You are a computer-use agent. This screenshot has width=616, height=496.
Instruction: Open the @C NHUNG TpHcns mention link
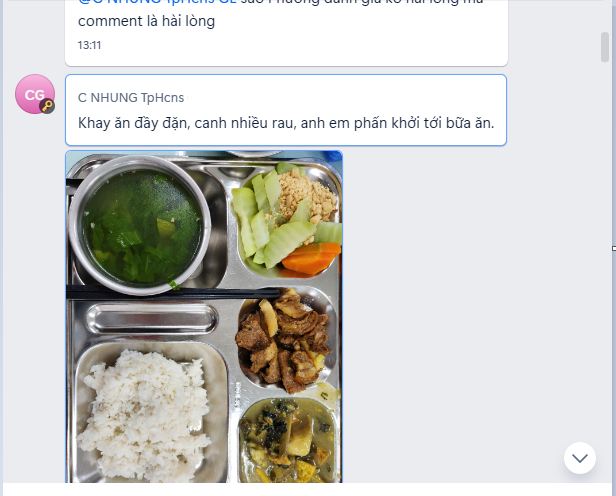pyautogui.click(x=150, y=3)
